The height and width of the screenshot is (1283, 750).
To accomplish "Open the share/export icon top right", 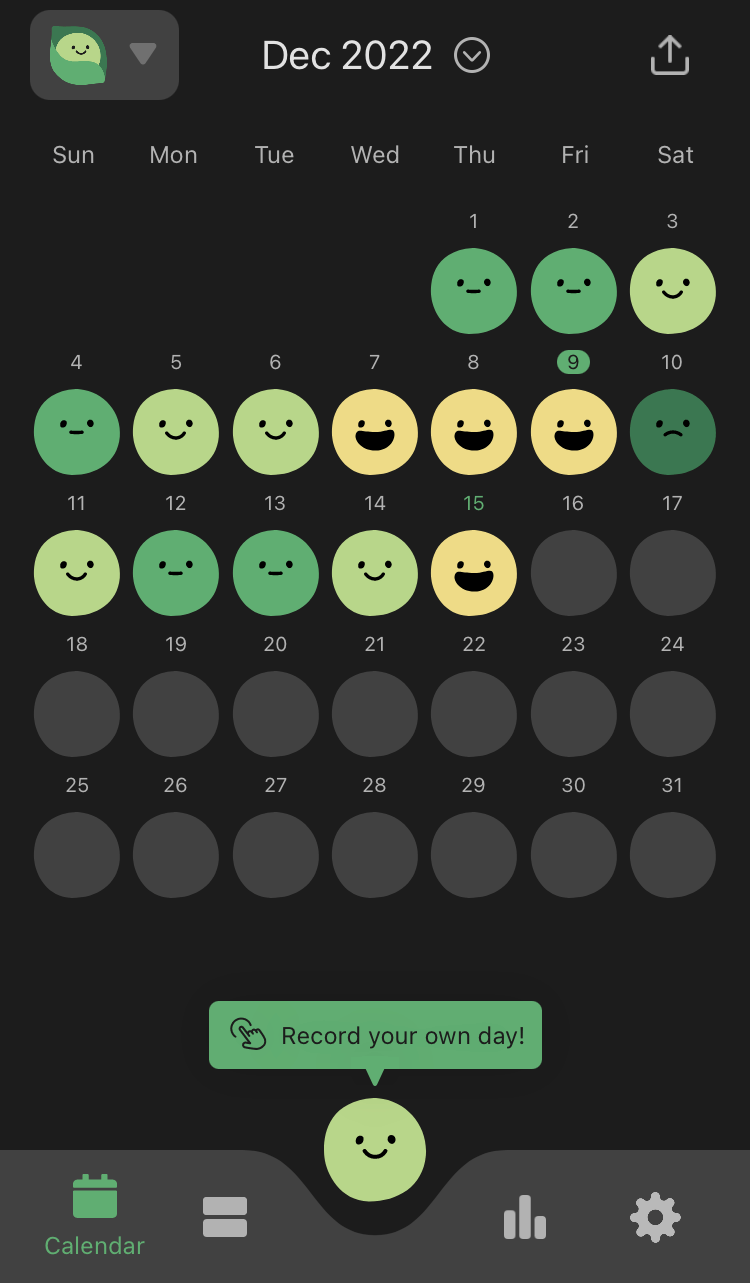I will [x=669, y=55].
